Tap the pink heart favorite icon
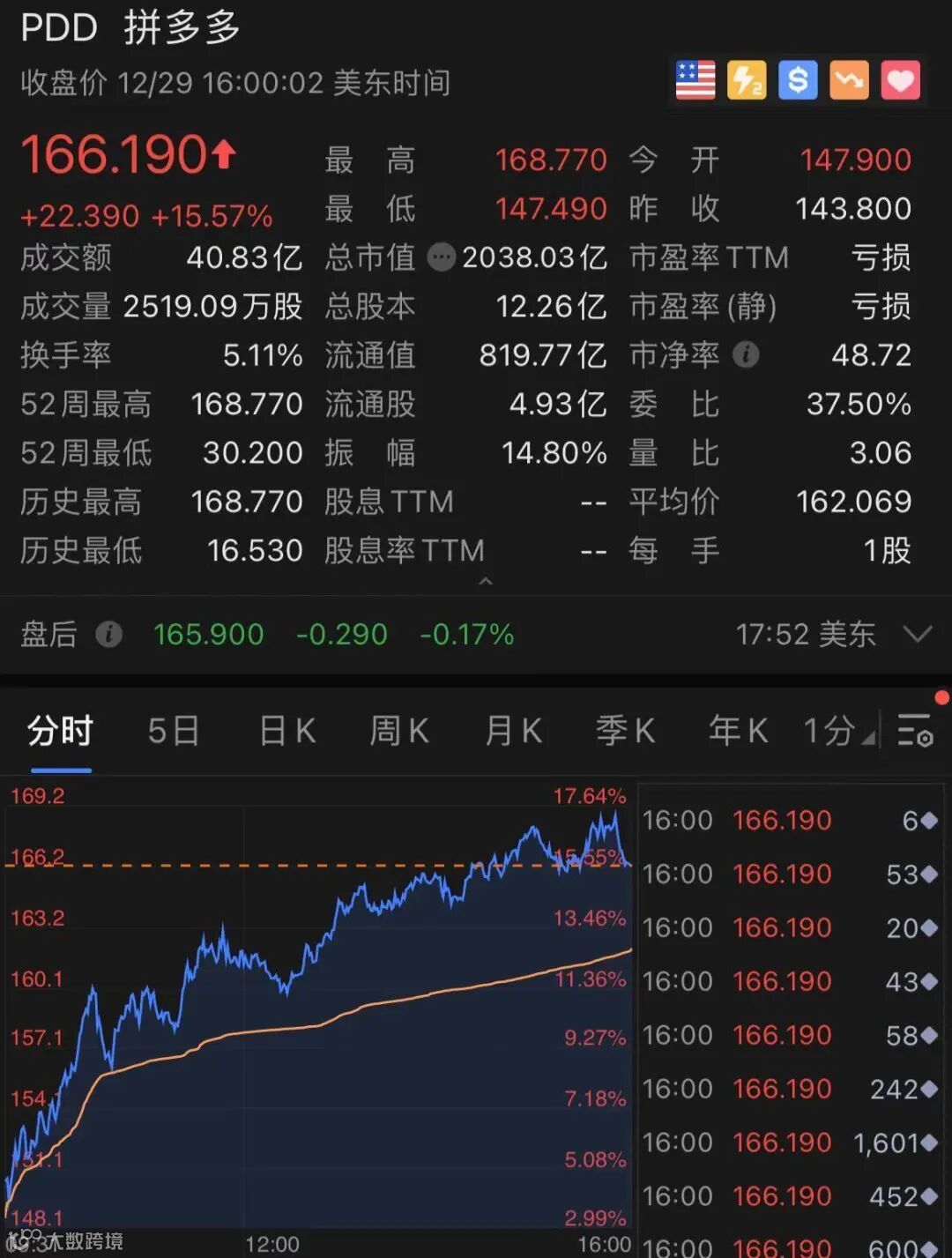The width and height of the screenshot is (952, 1258). click(x=900, y=80)
